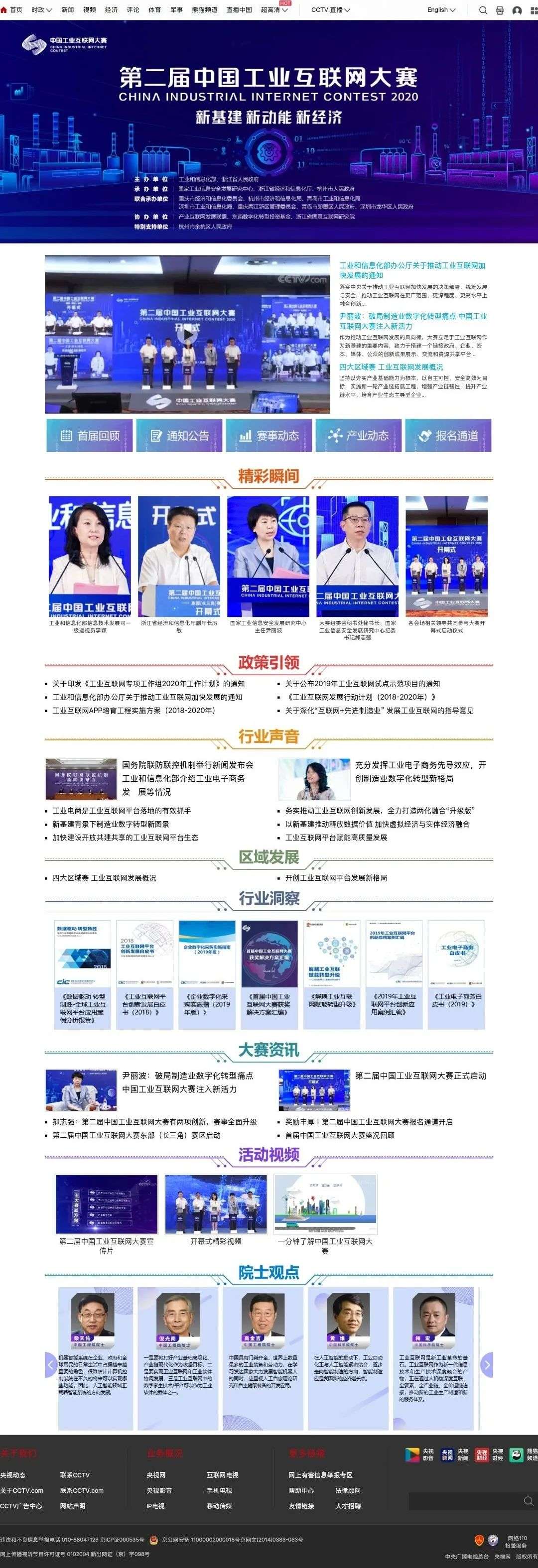Image resolution: width=538 pixels, height=1568 pixels.
Task: Expand the CCTV.直播 dropdown
Action: click(330, 10)
